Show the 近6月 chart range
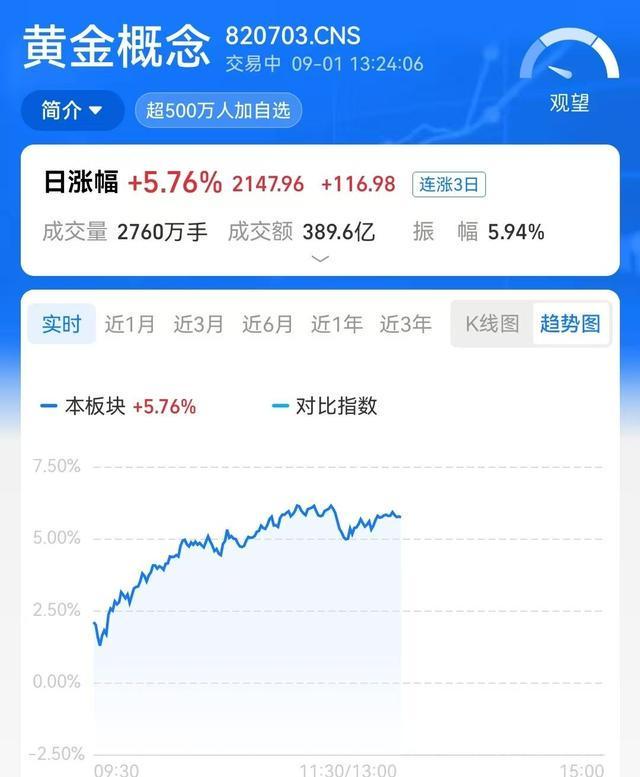640x777 pixels. coord(267,324)
